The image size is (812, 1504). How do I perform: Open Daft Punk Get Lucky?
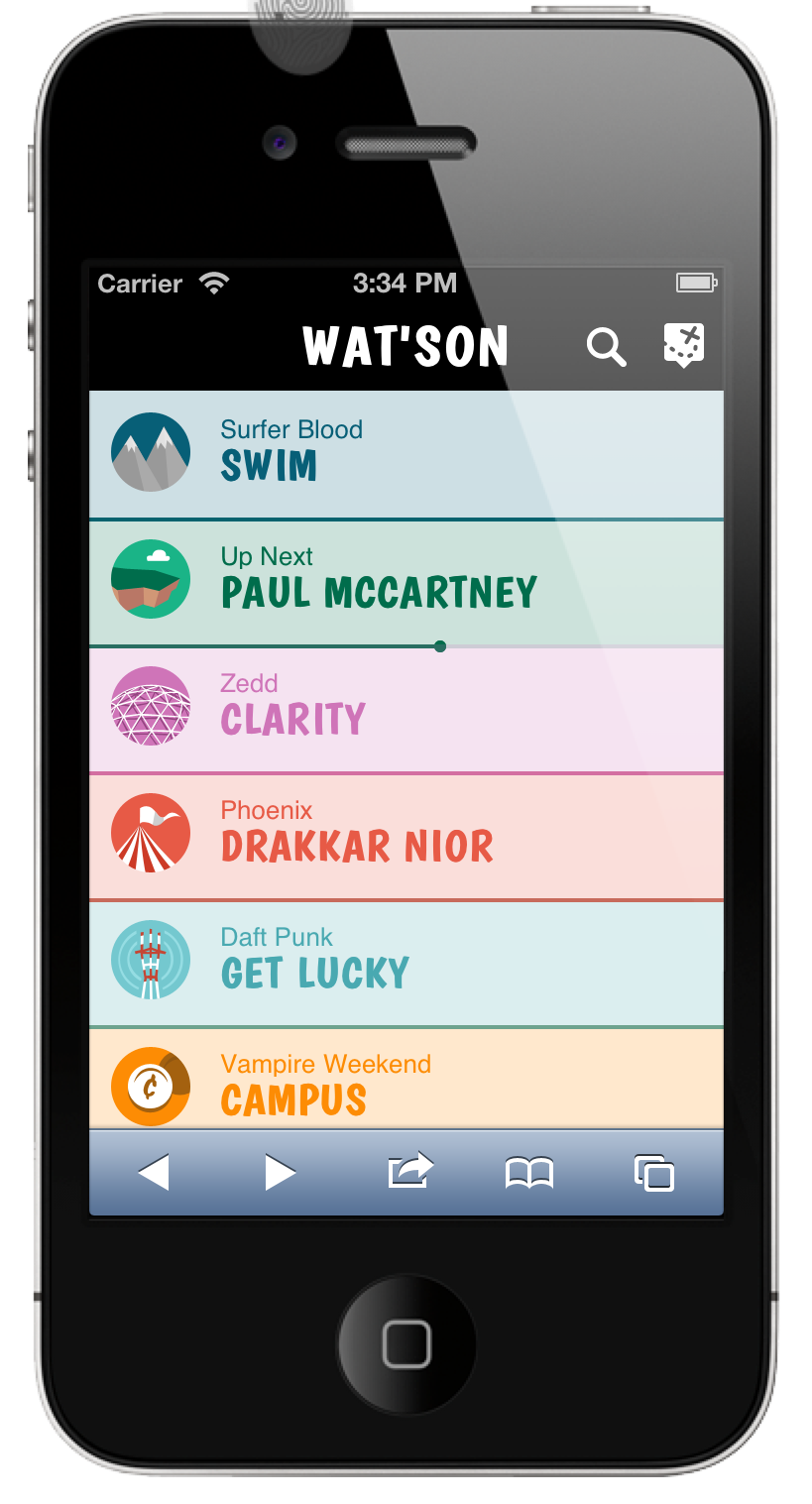pos(406,964)
